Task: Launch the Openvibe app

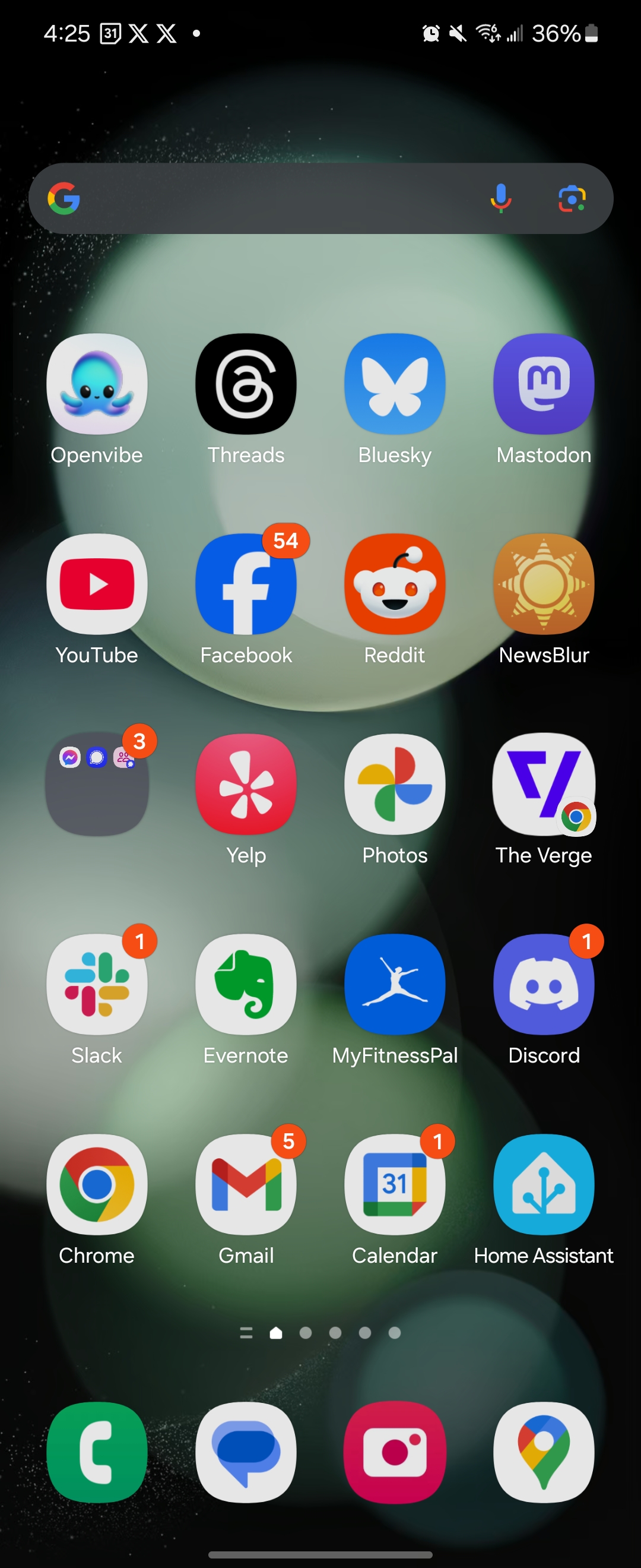Action: (97, 384)
